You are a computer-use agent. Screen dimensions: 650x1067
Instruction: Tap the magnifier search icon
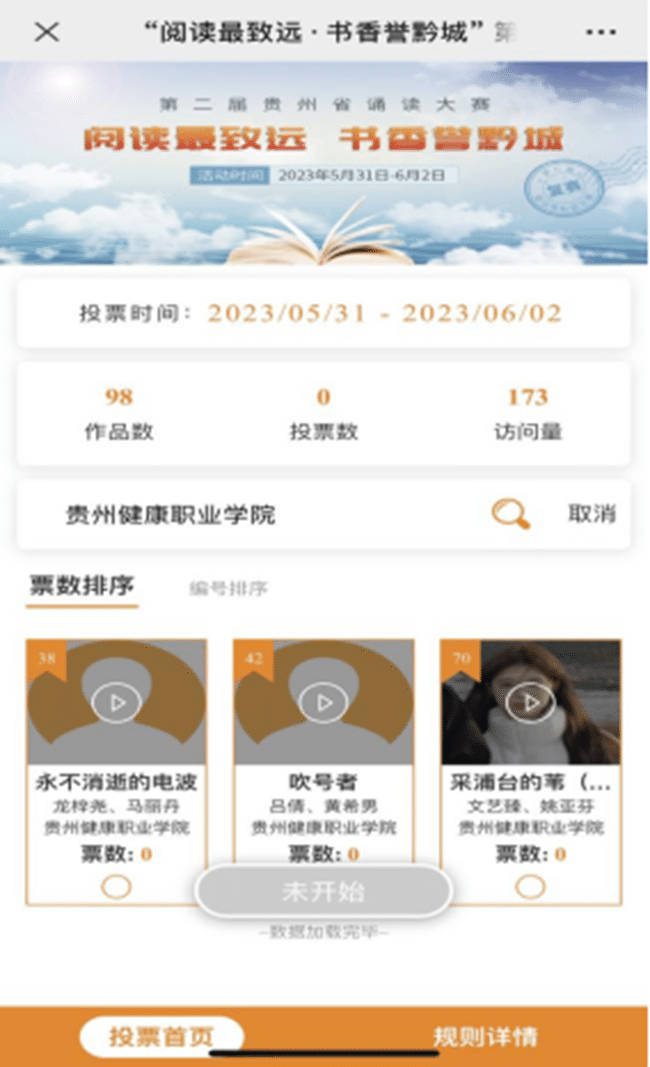coord(510,514)
